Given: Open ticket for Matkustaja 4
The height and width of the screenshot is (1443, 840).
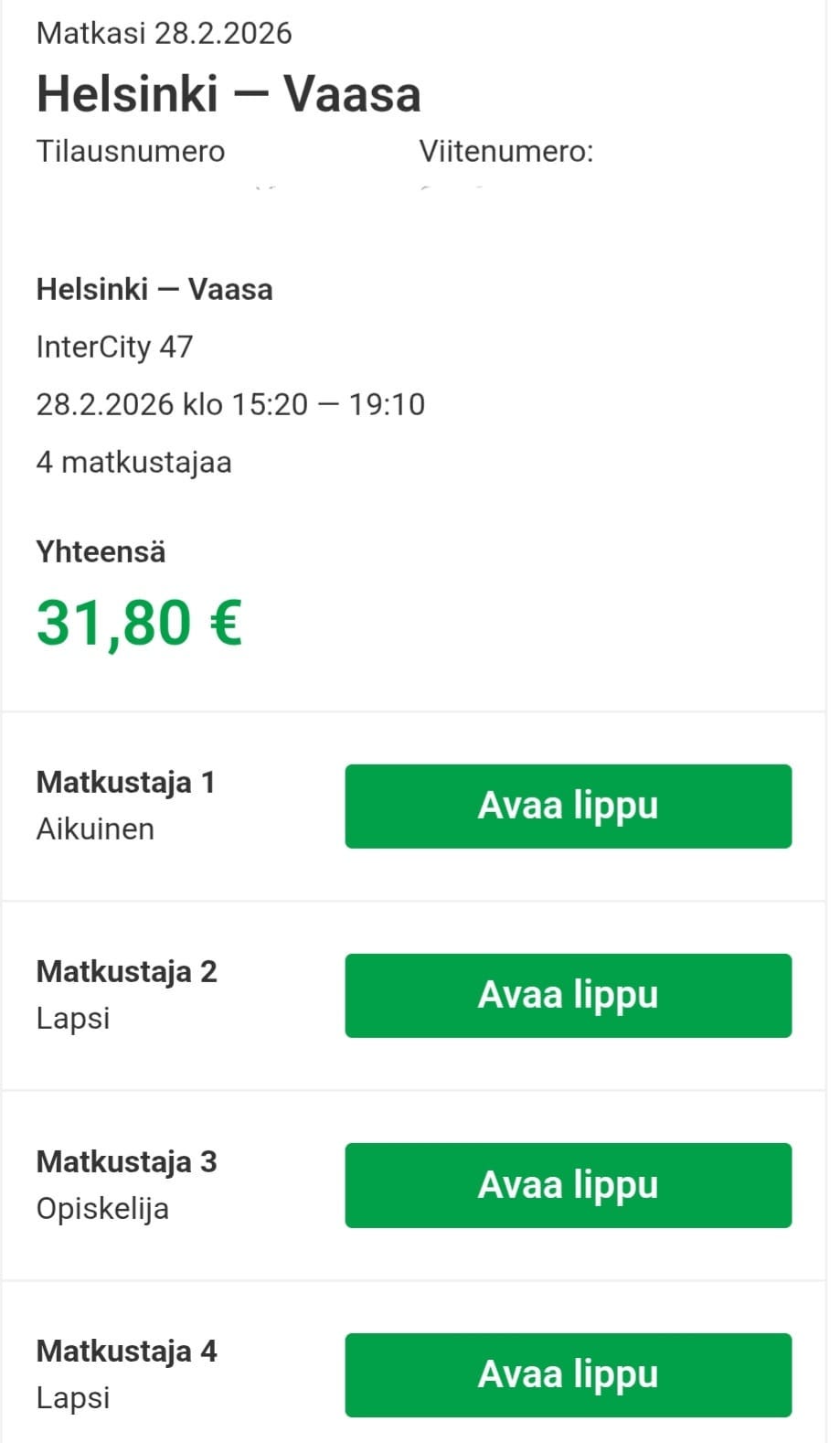Looking at the screenshot, I should [x=568, y=1374].
